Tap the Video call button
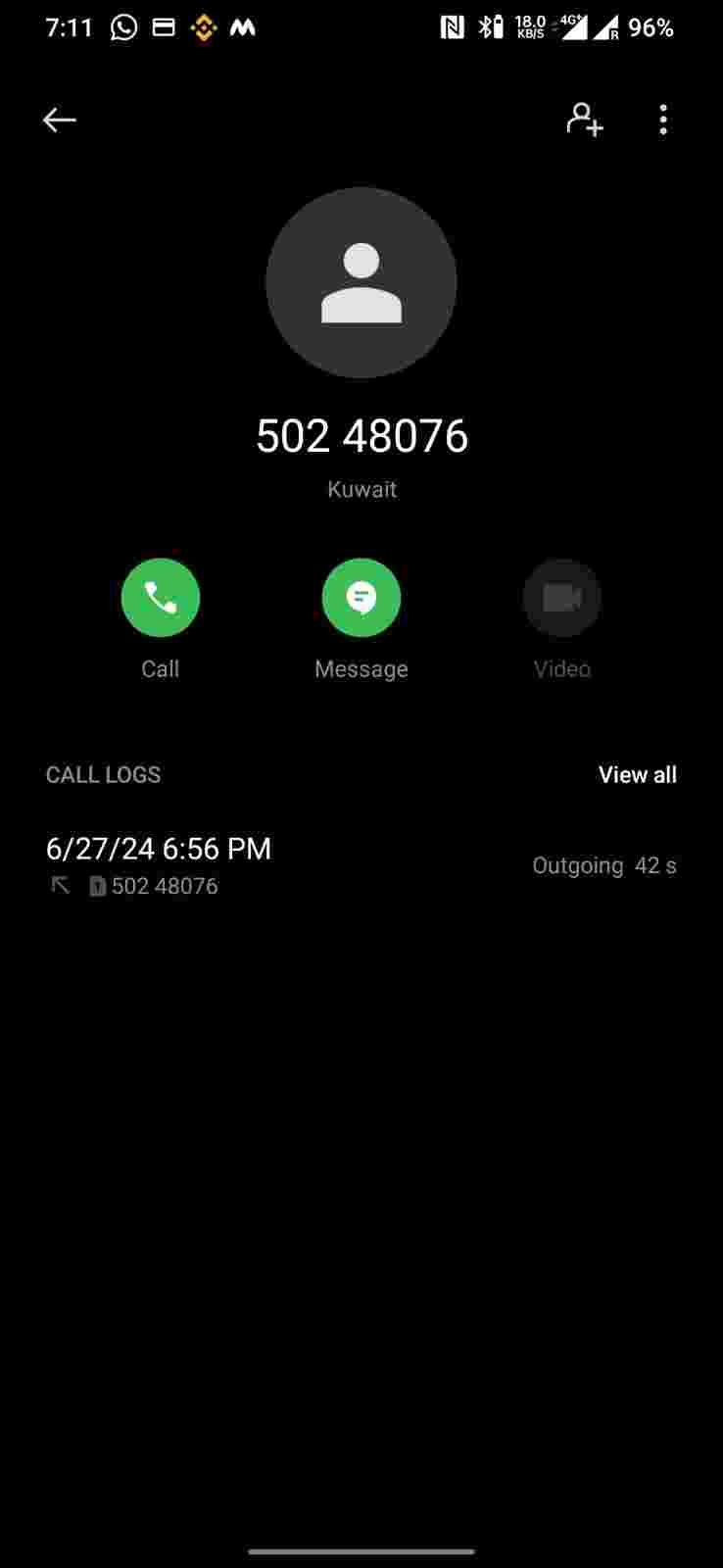This screenshot has width=723, height=1568. point(561,598)
